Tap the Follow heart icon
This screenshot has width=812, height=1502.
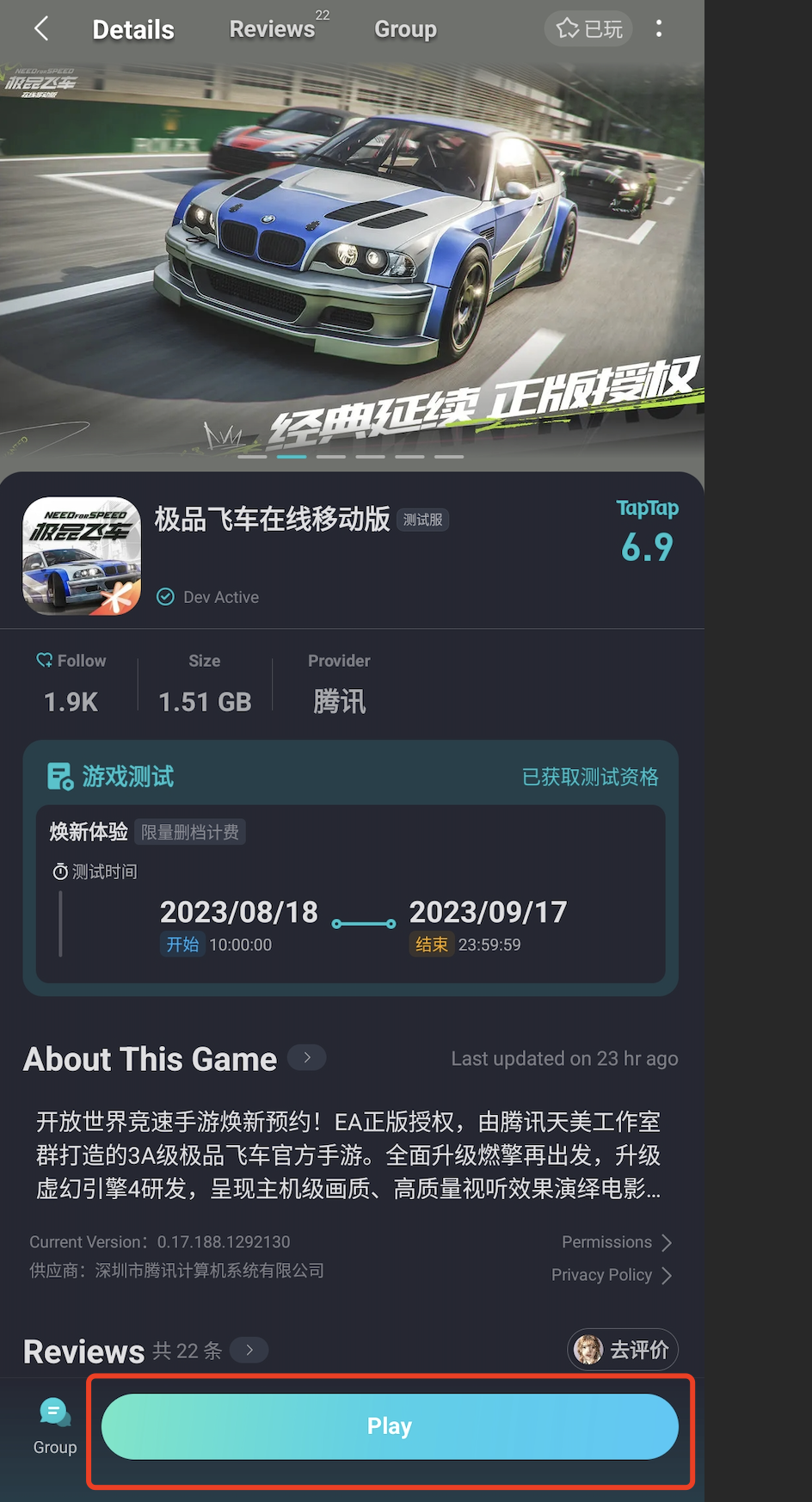pos(45,660)
